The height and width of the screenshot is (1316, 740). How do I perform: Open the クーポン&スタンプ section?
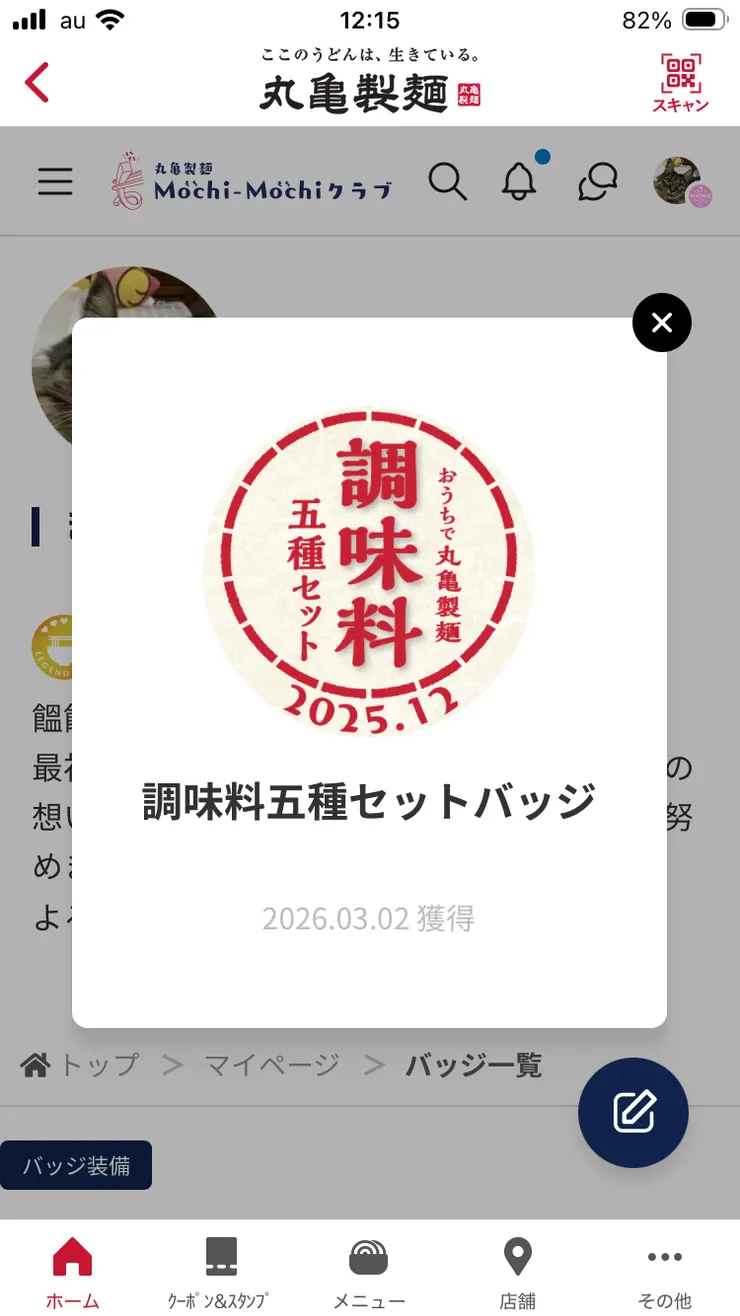(x=222, y=1267)
